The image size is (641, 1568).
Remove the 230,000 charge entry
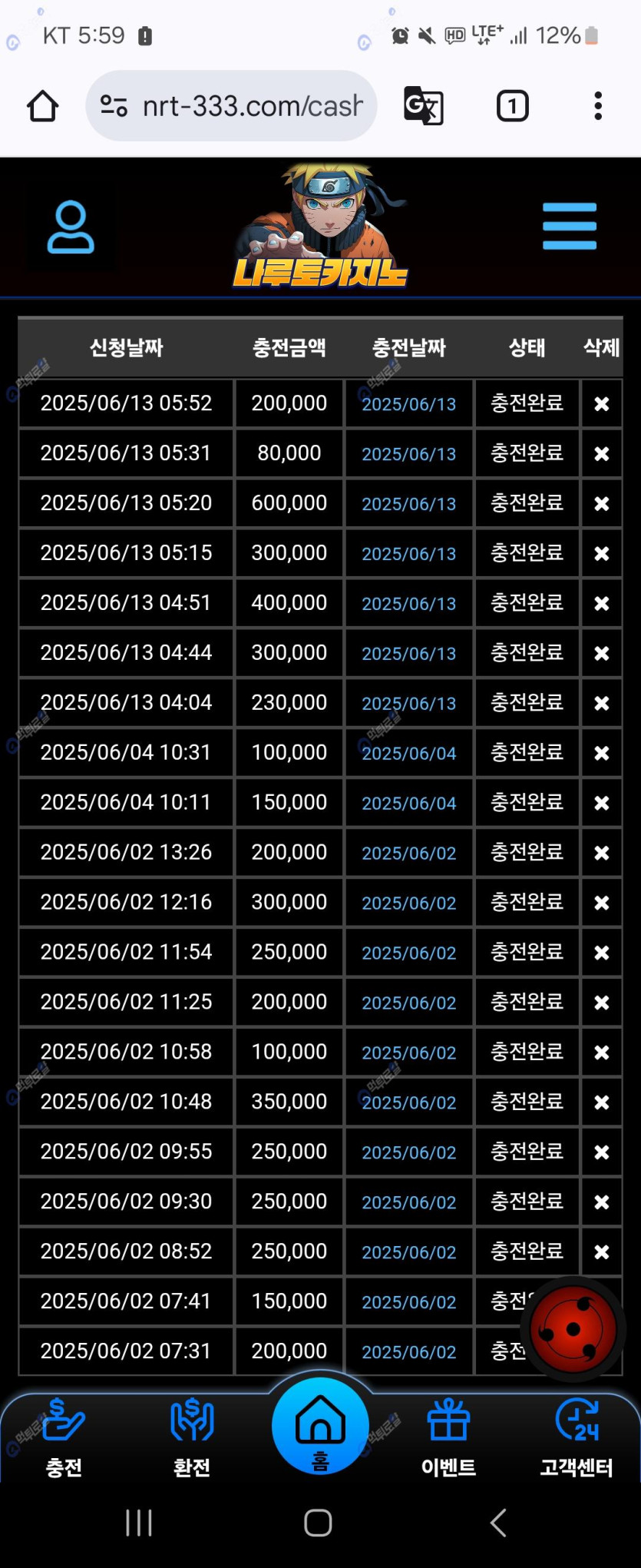pos(602,703)
